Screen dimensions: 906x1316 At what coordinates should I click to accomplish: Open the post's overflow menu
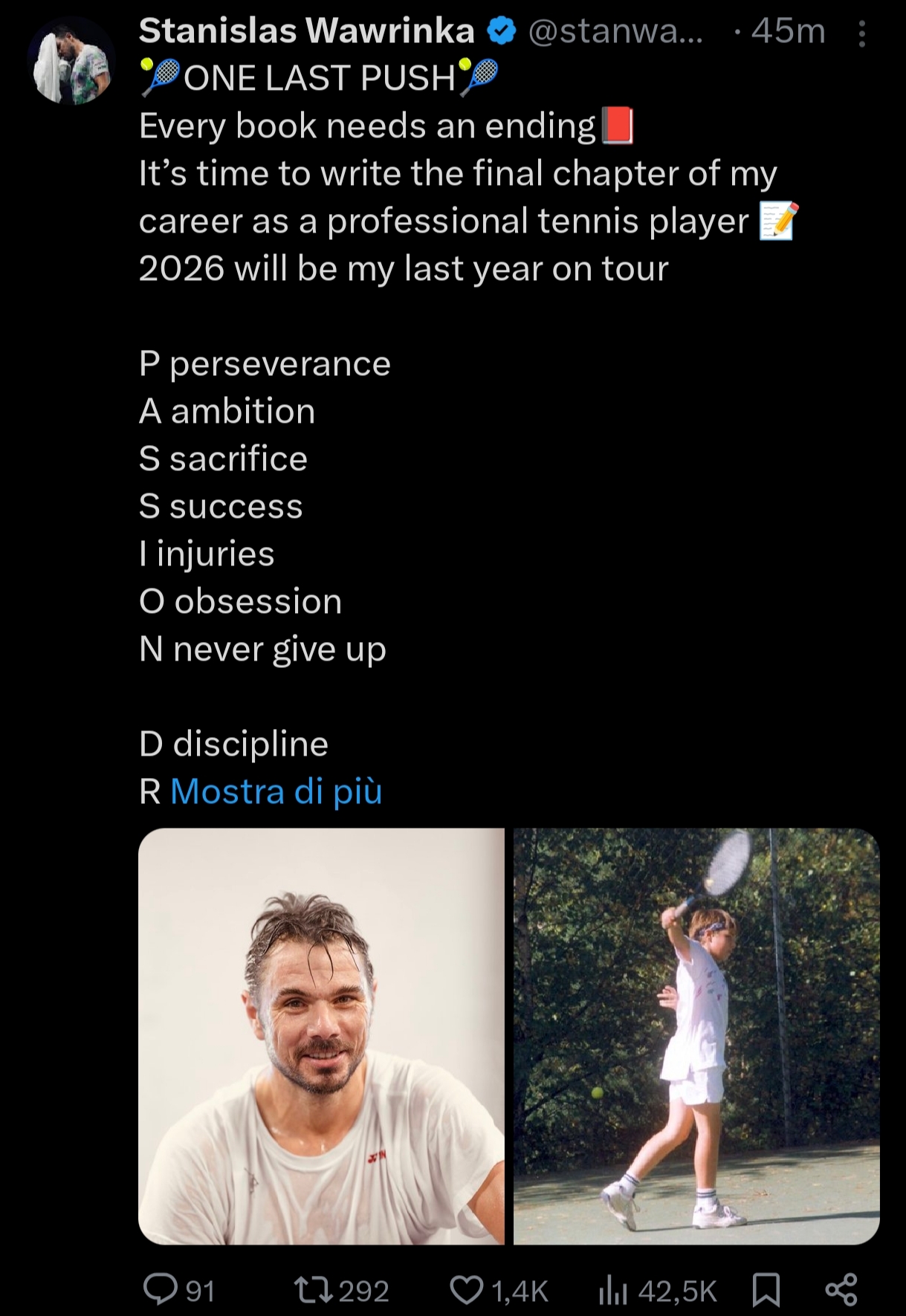tap(861, 34)
